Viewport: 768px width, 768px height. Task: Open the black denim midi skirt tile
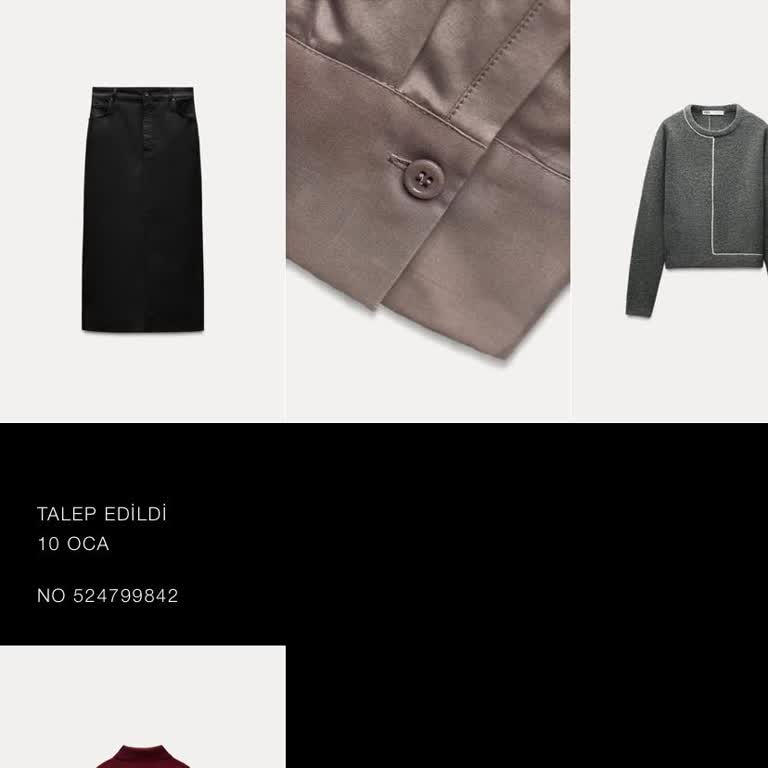click(x=142, y=210)
